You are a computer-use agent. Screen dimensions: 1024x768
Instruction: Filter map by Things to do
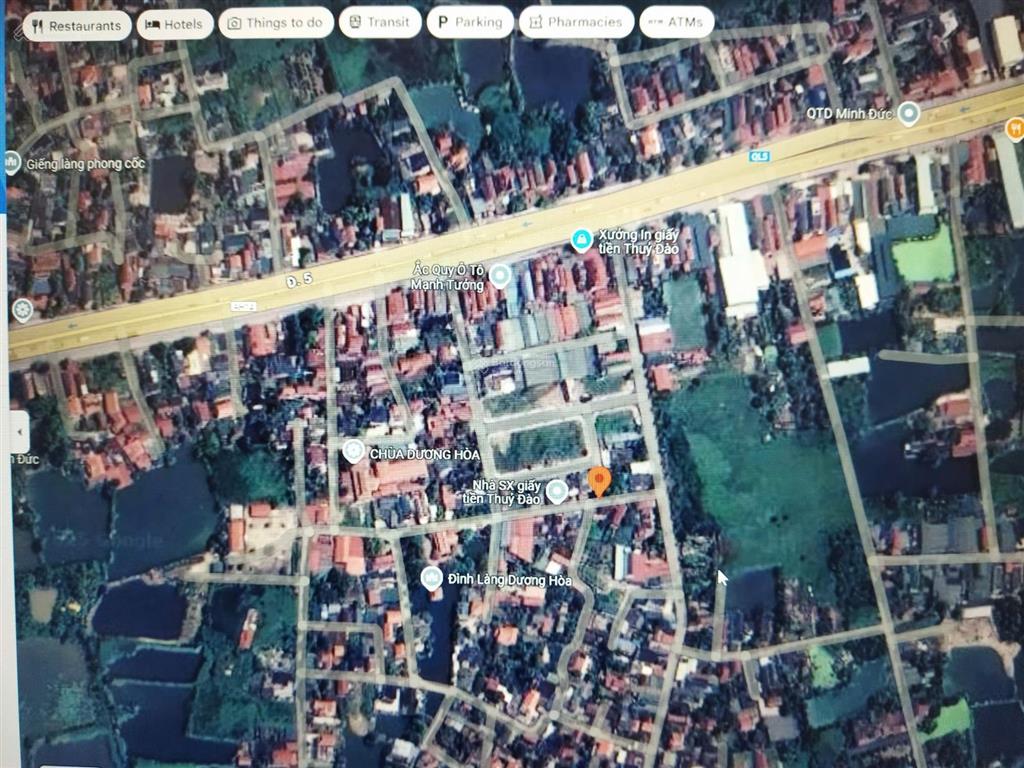274,23
